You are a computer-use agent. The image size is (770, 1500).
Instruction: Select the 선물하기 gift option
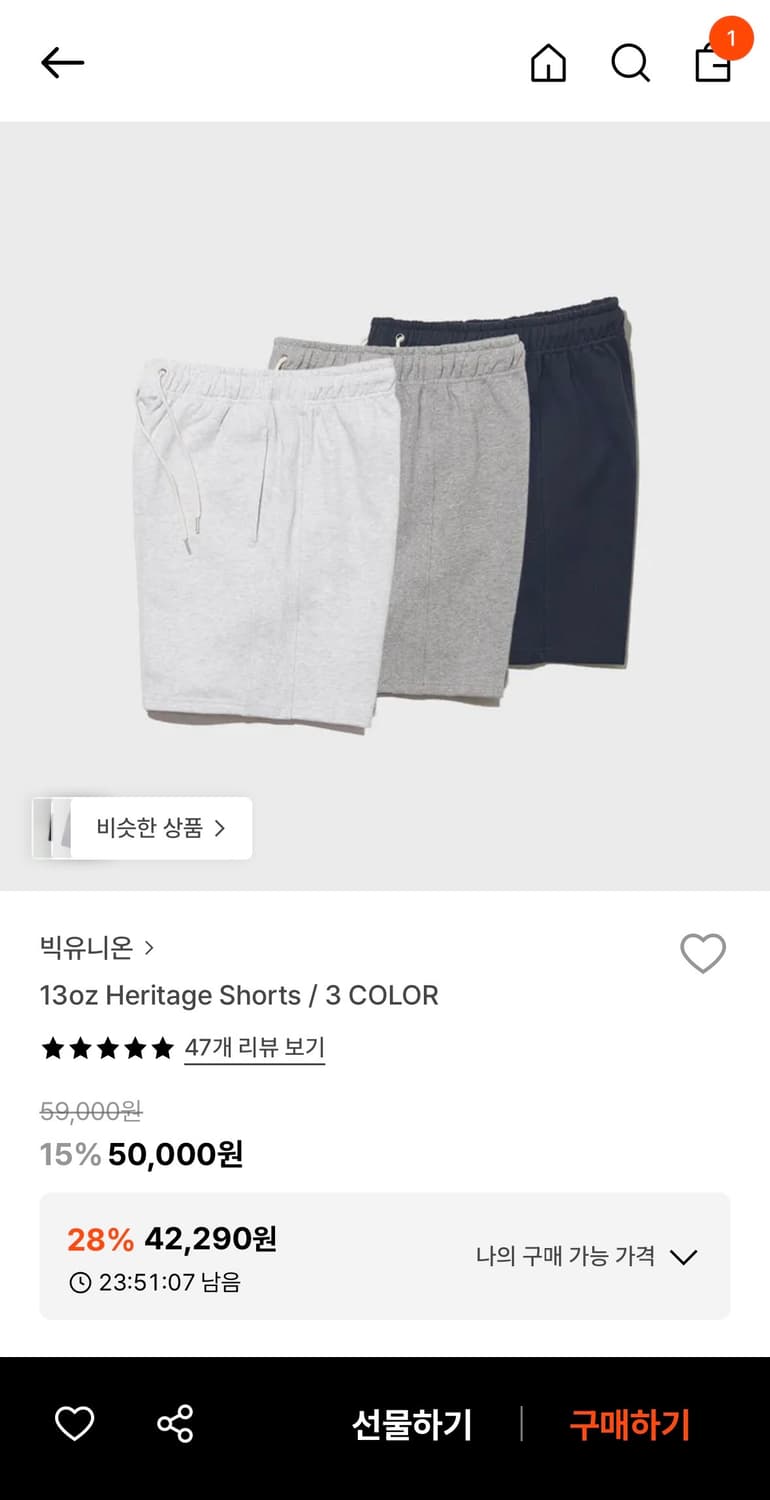(x=410, y=1424)
